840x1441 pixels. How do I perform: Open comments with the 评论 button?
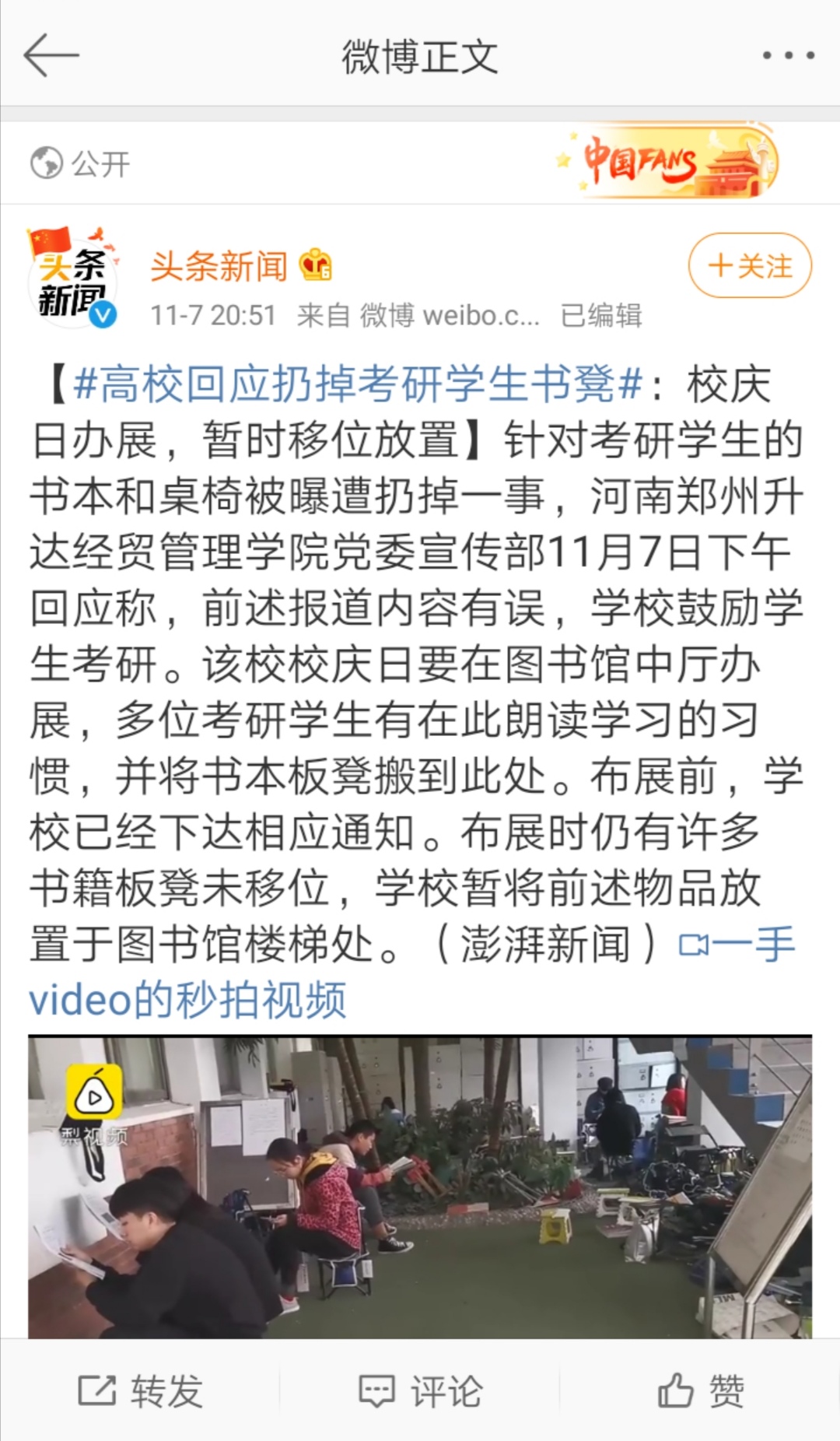420,1390
